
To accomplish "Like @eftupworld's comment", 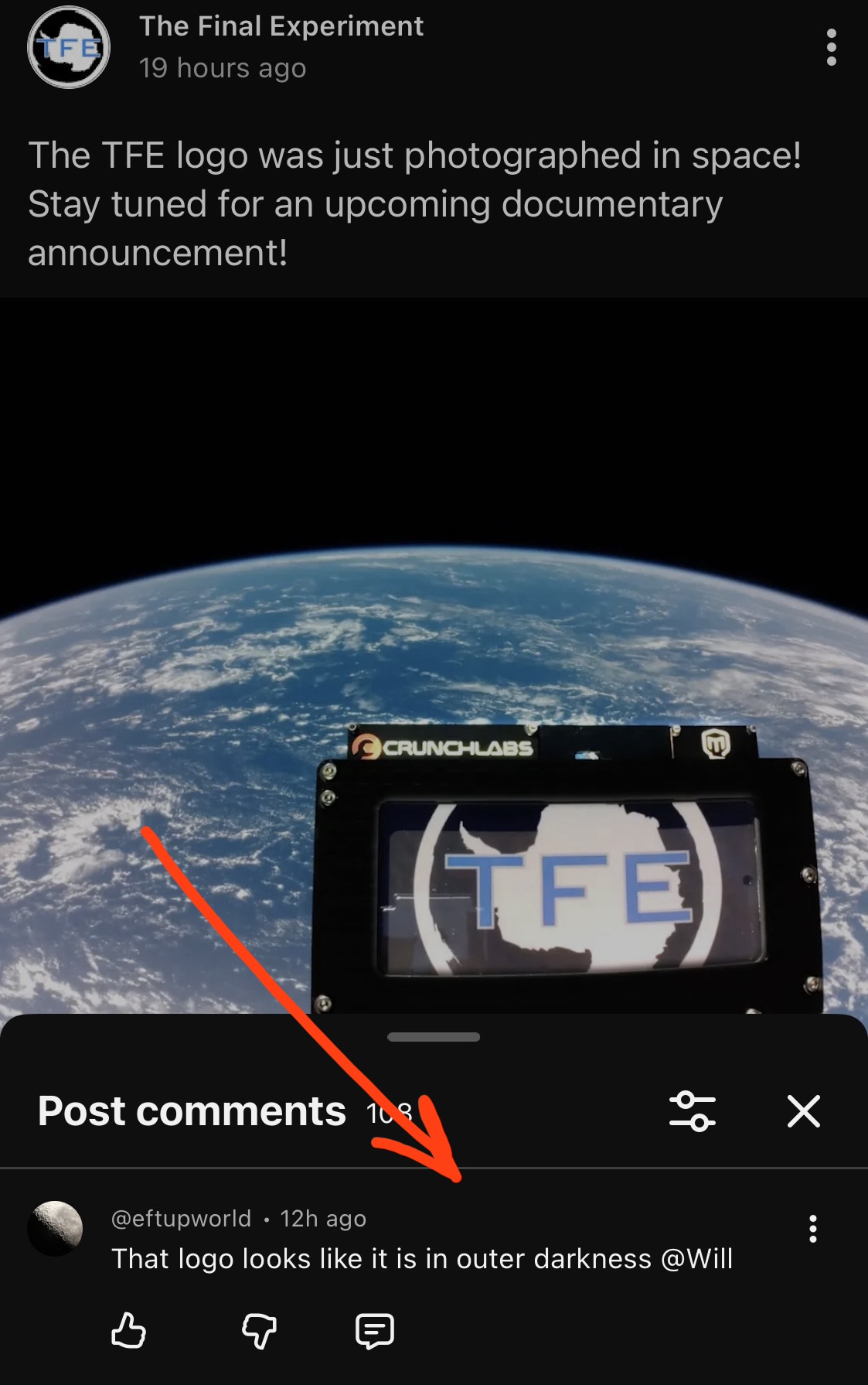I will coord(128,1331).
